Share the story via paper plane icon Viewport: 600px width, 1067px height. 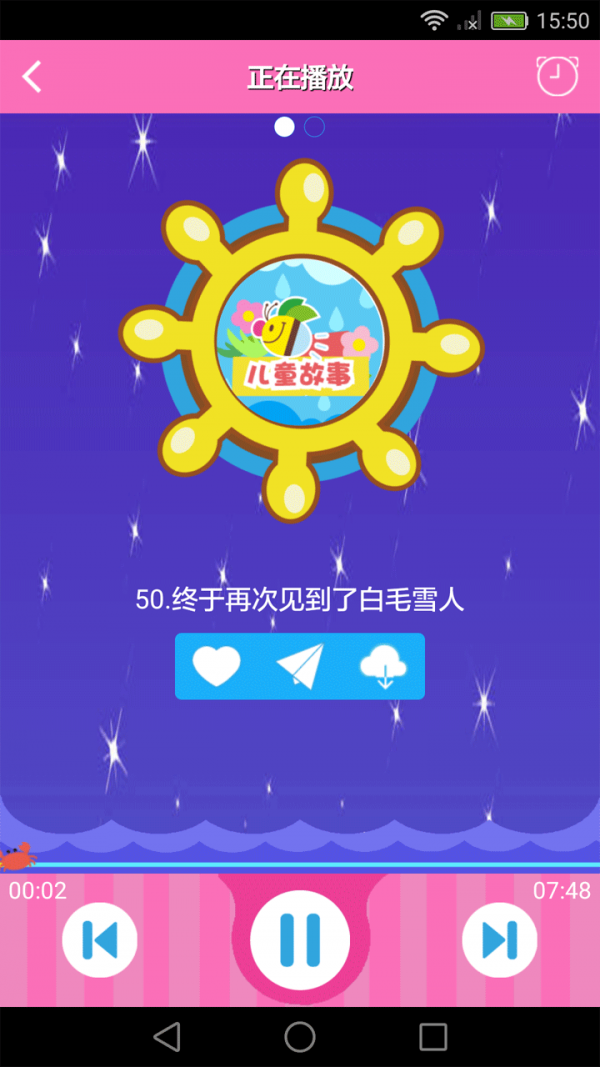pos(301,666)
